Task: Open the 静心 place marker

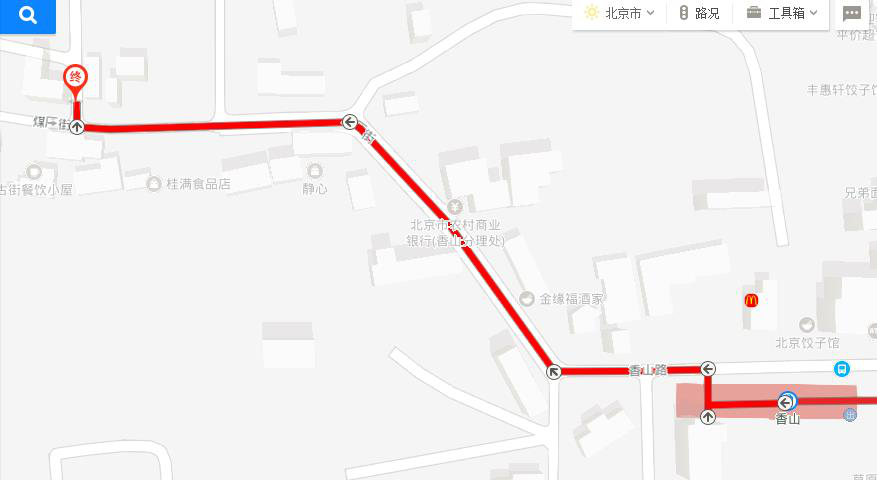Action: coord(315,171)
